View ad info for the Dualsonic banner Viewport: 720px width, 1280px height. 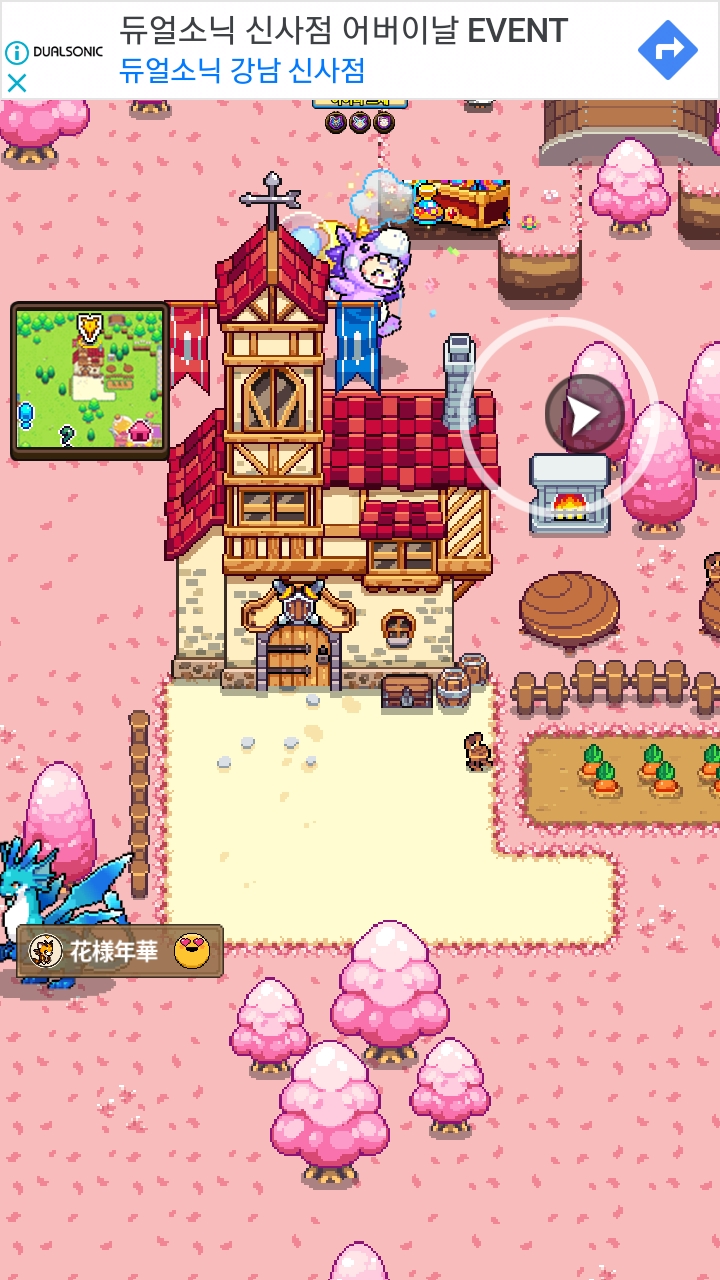17,52
